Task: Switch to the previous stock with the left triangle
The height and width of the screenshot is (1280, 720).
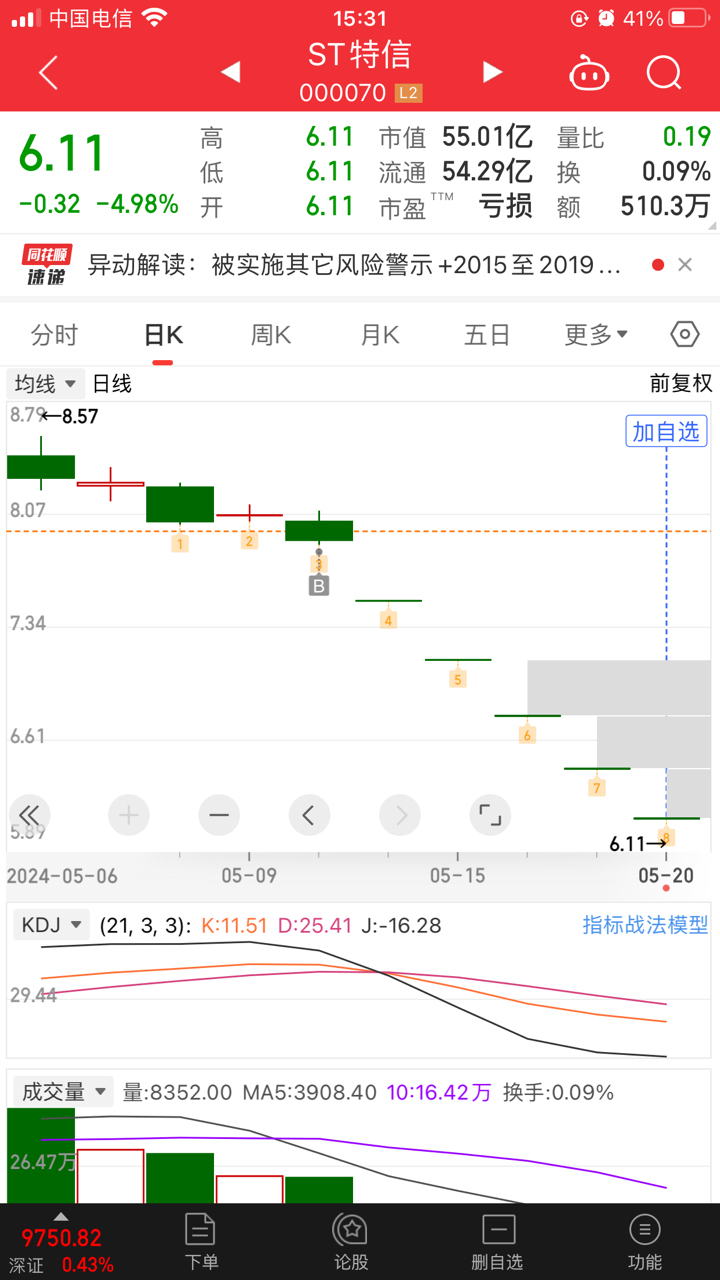Action: pos(230,72)
